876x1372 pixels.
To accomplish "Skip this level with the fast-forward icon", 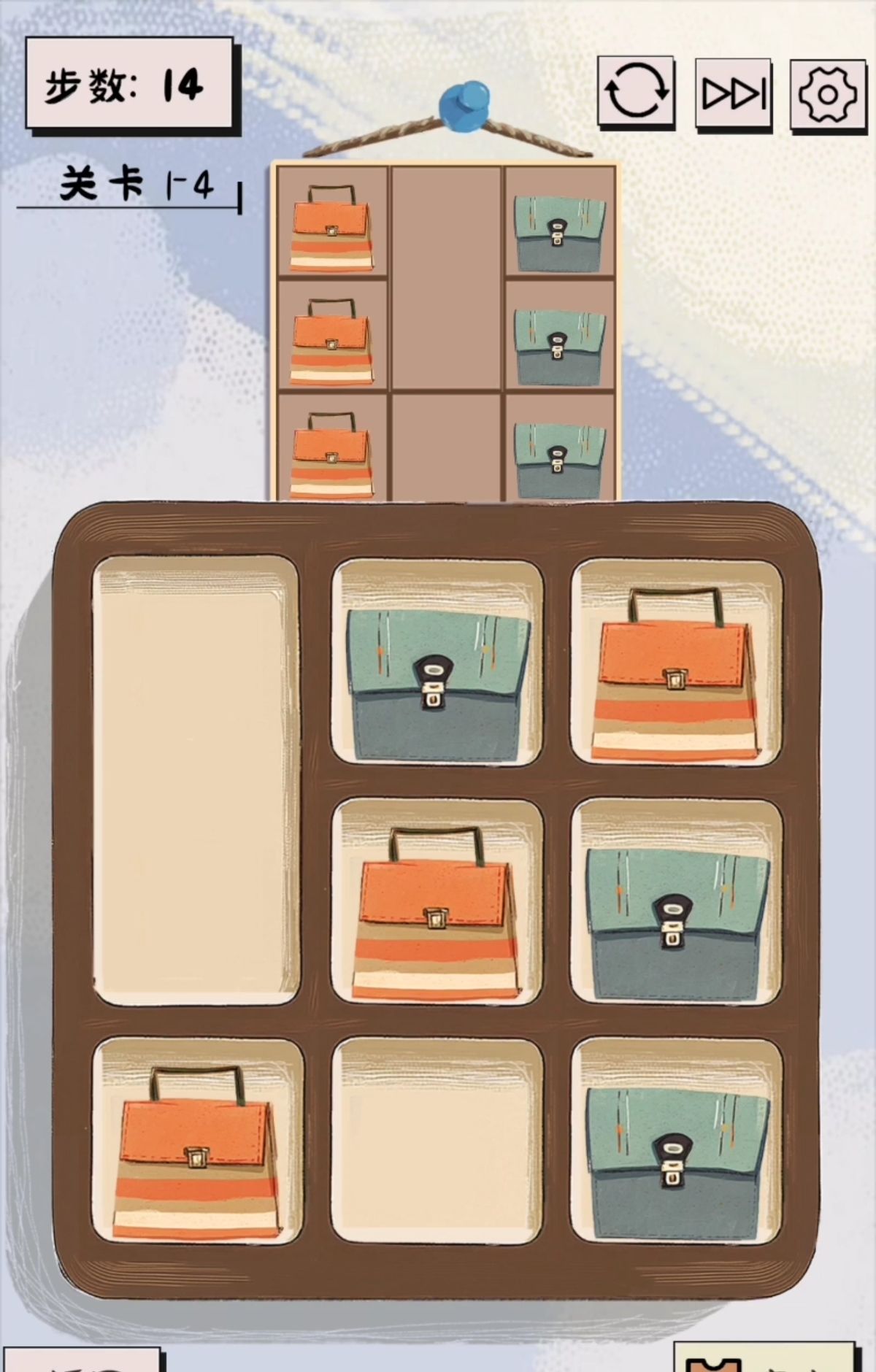I will [733, 93].
